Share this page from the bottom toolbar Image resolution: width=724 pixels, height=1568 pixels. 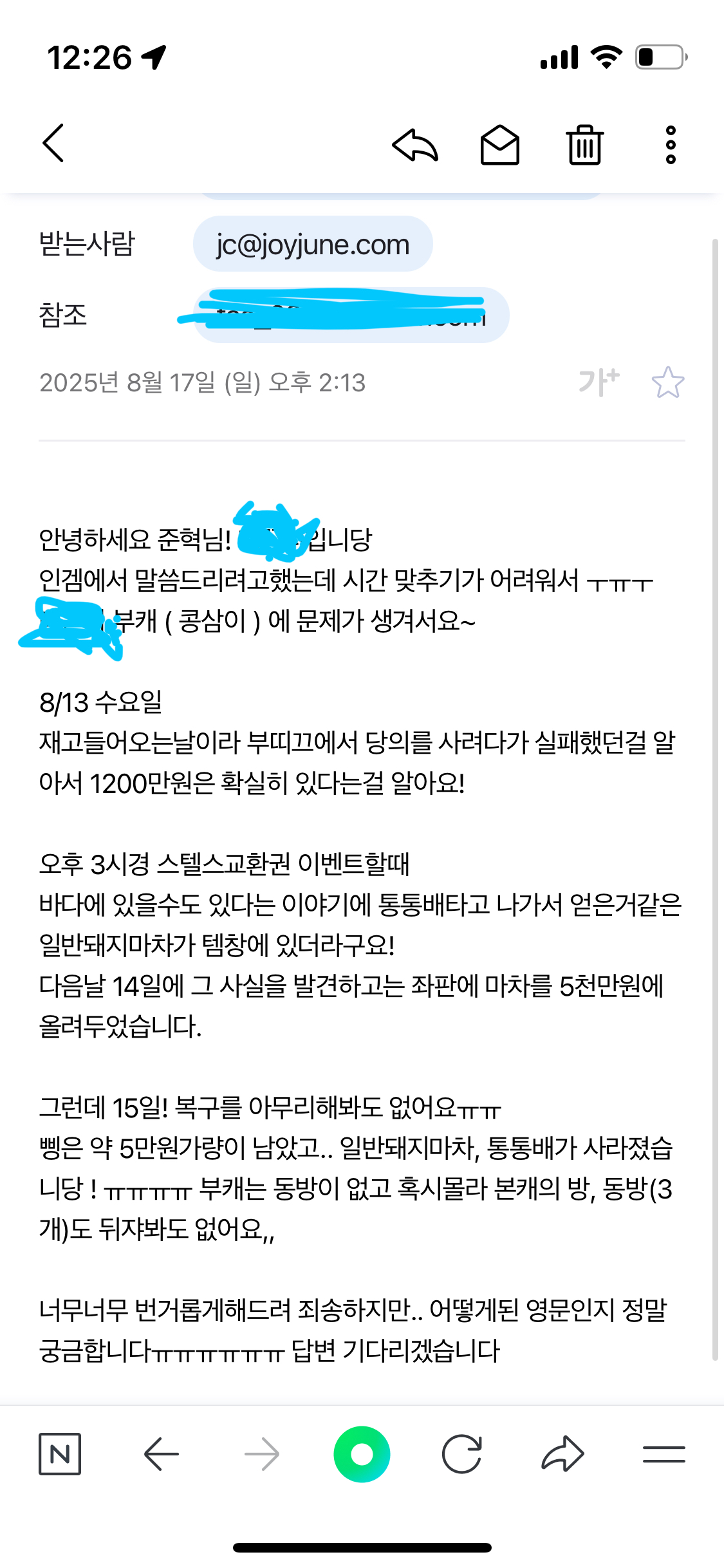562,1454
